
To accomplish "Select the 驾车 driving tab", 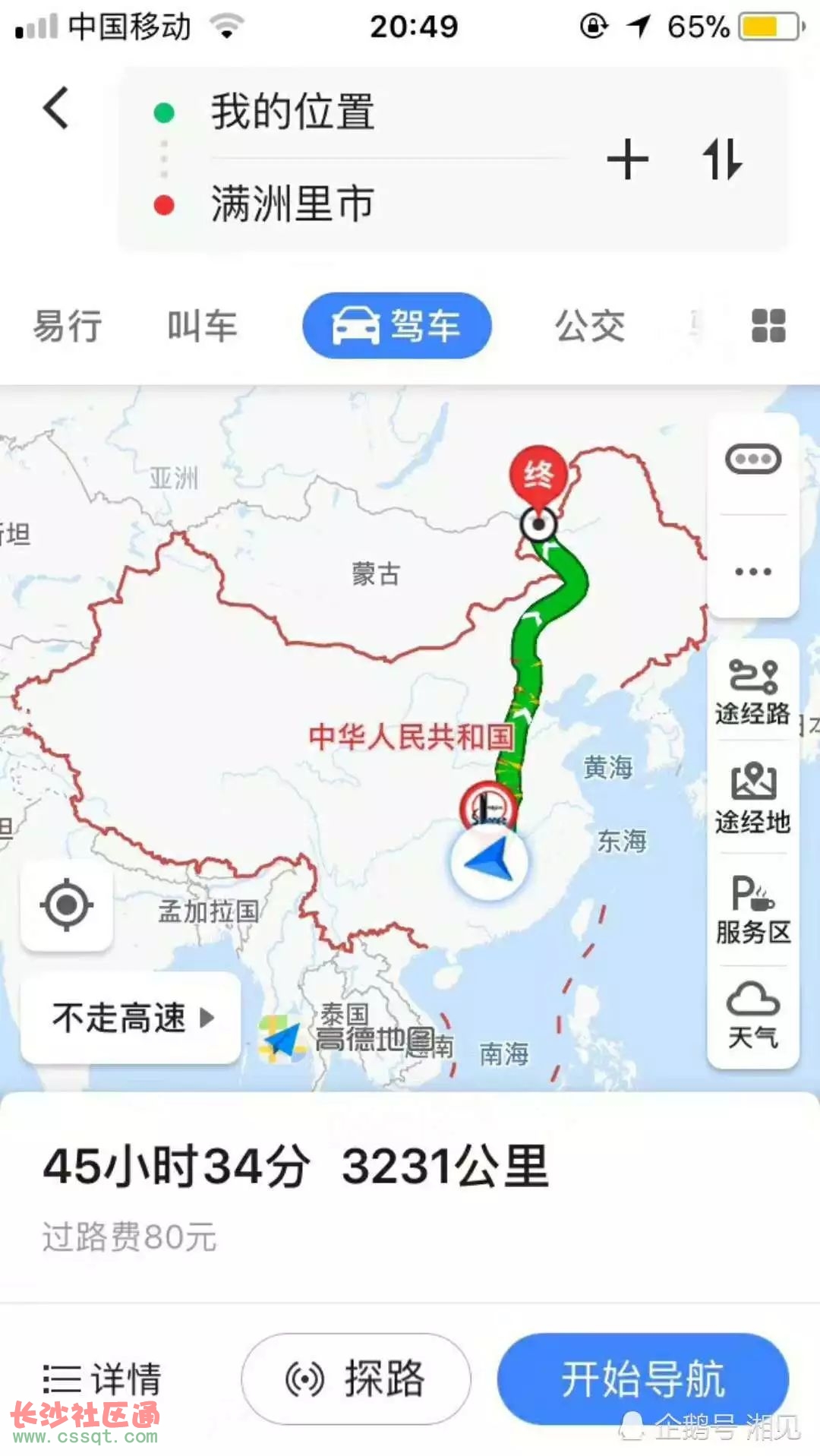I will tap(396, 326).
